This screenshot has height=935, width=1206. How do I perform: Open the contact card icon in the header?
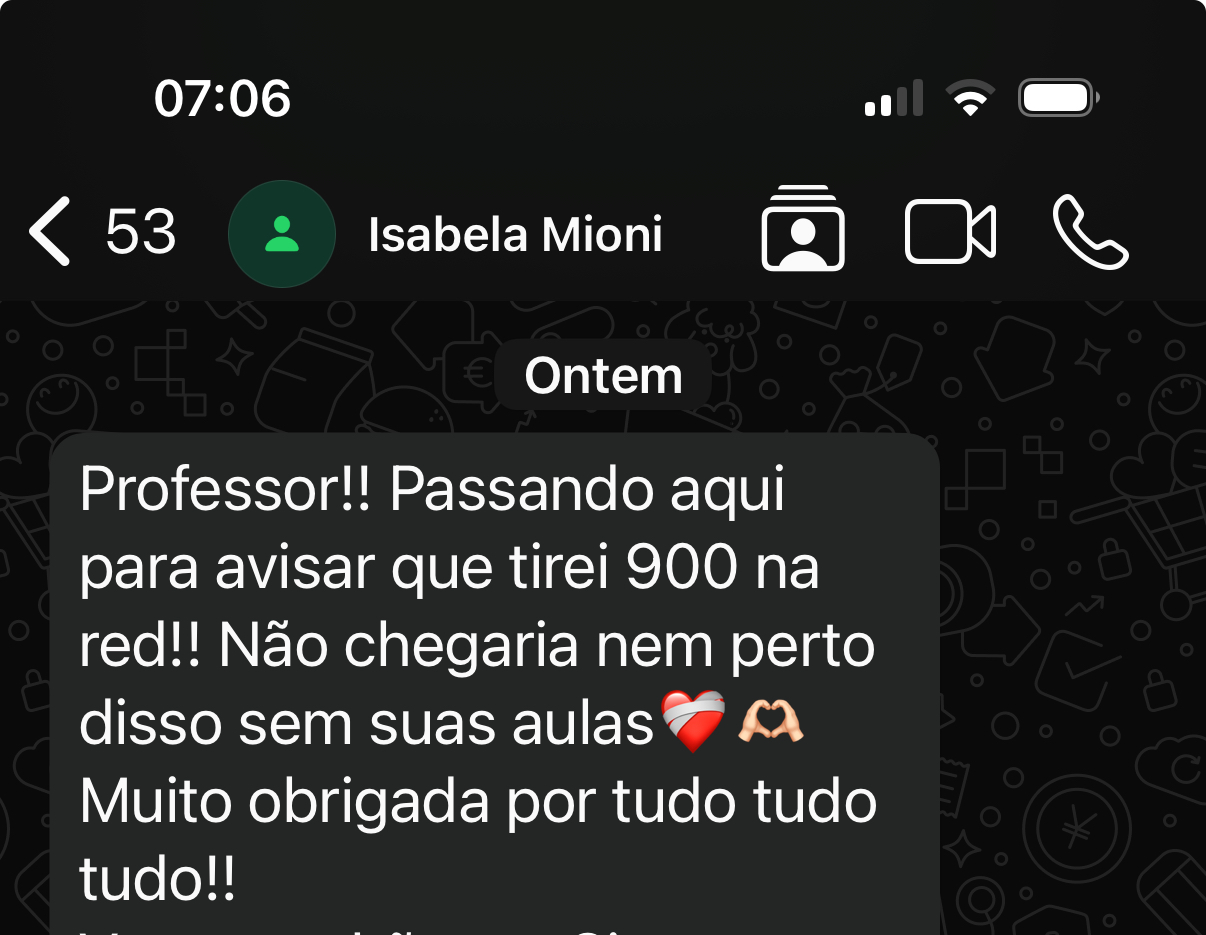point(803,229)
